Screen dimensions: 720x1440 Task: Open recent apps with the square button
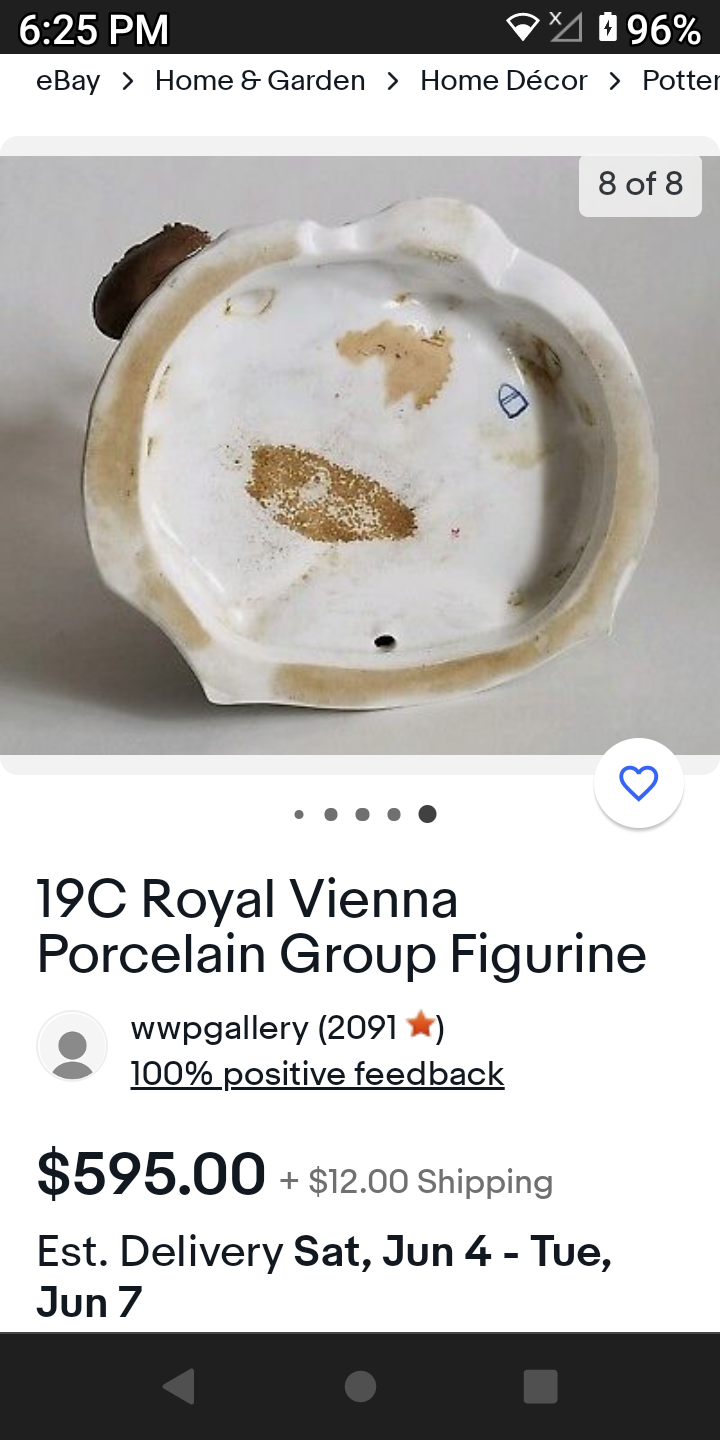(540, 1387)
